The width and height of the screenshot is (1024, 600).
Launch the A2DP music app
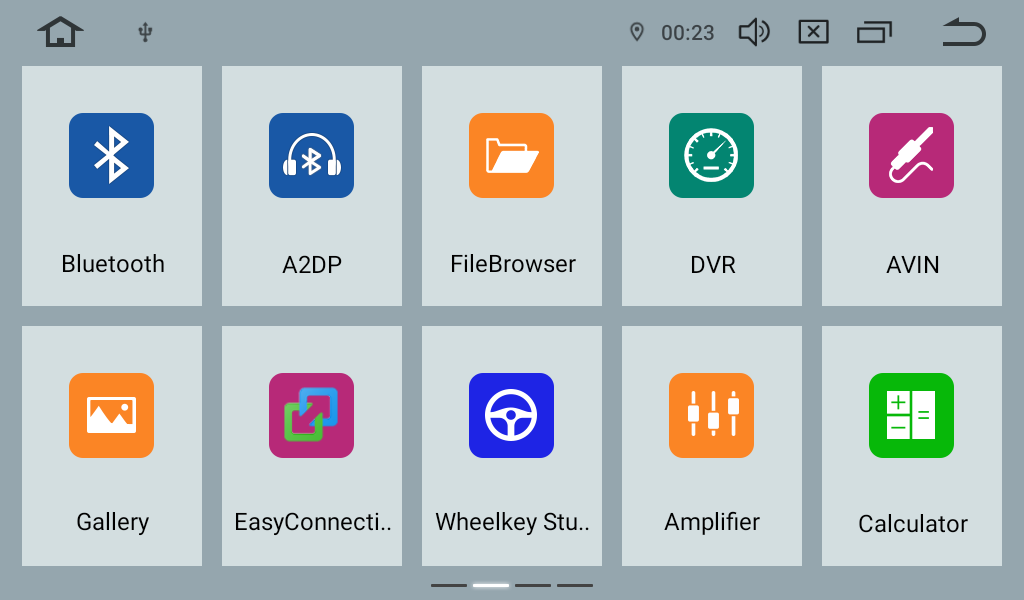(x=311, y=156)
